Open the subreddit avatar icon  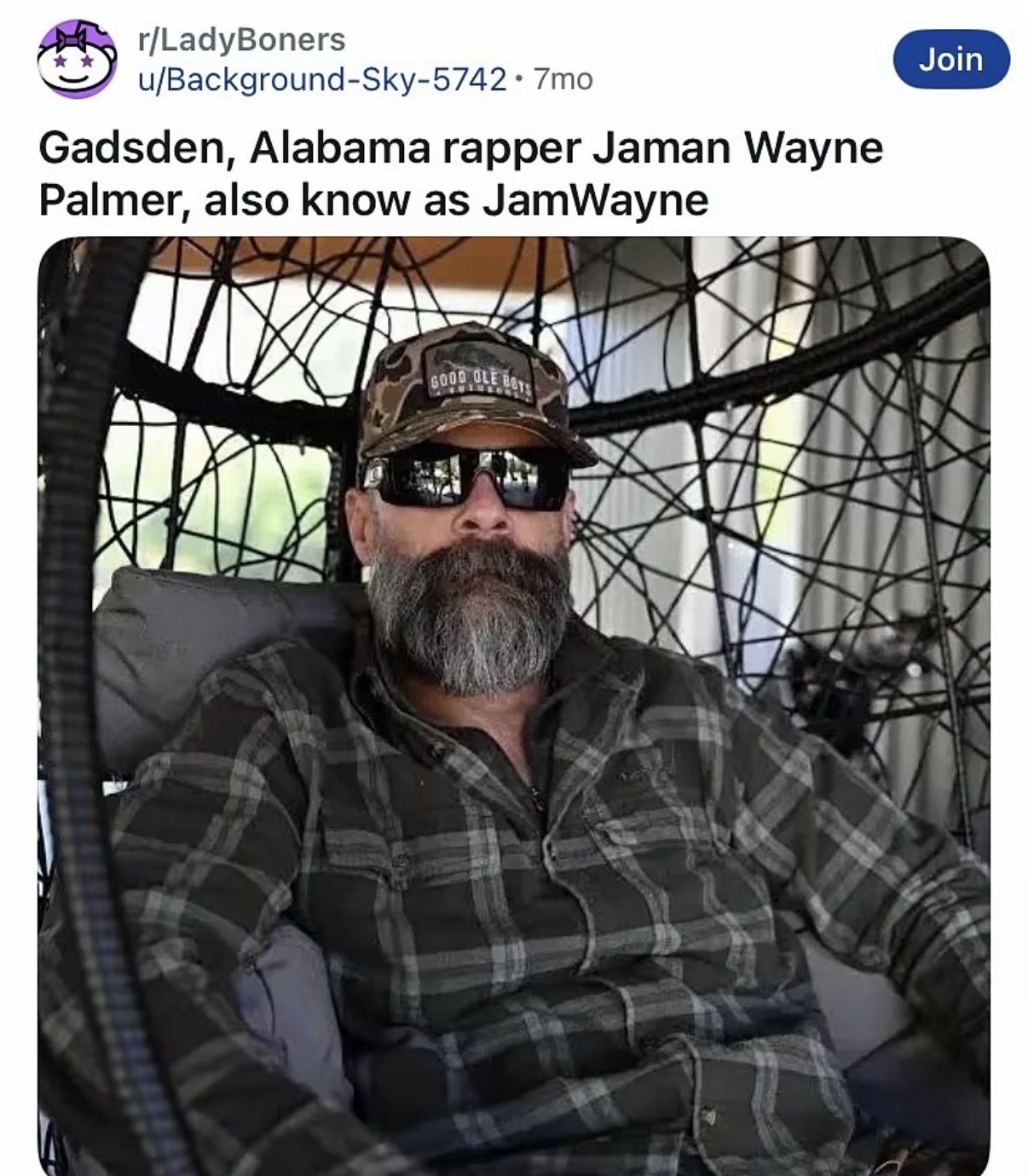pyautogui.click(x=76, y=61)
